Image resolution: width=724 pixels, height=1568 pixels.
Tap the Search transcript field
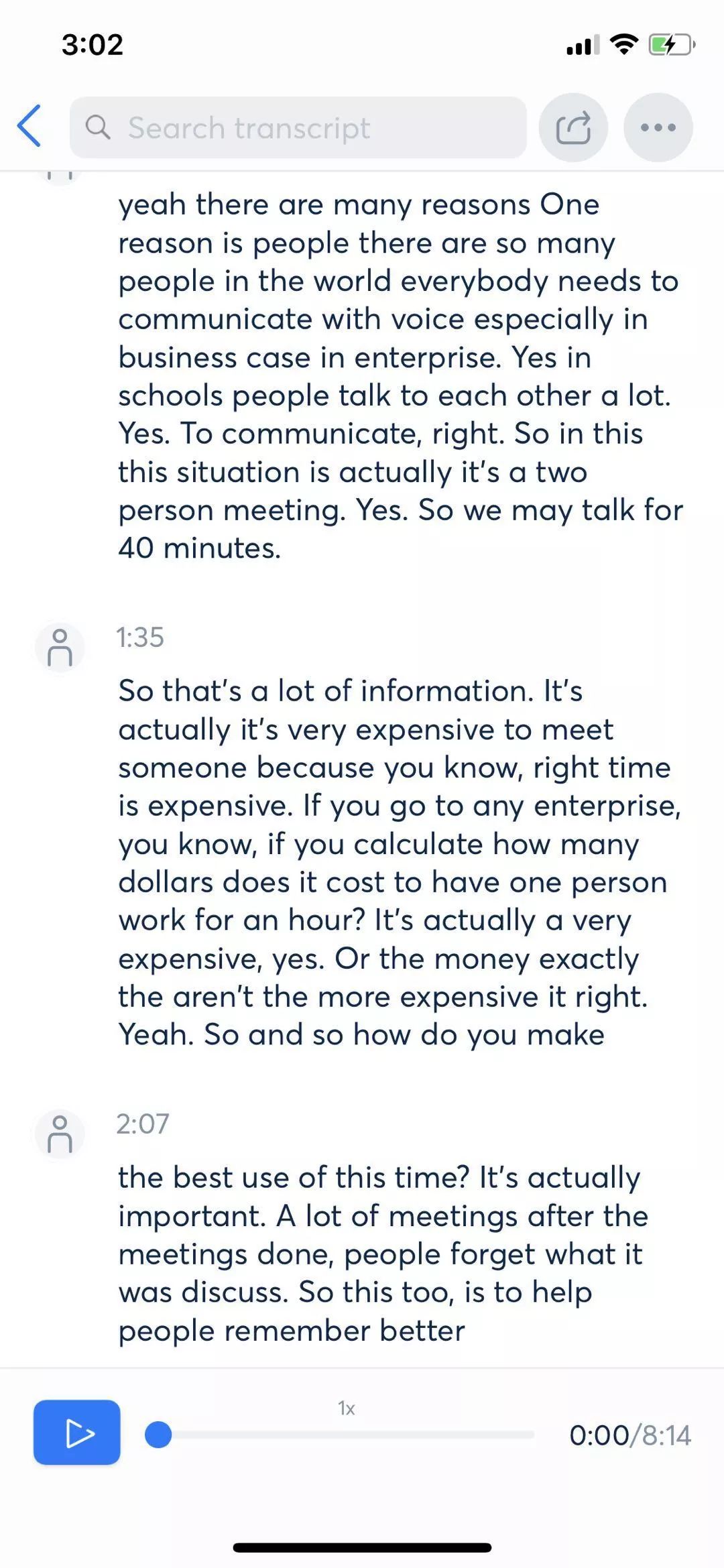298,127
